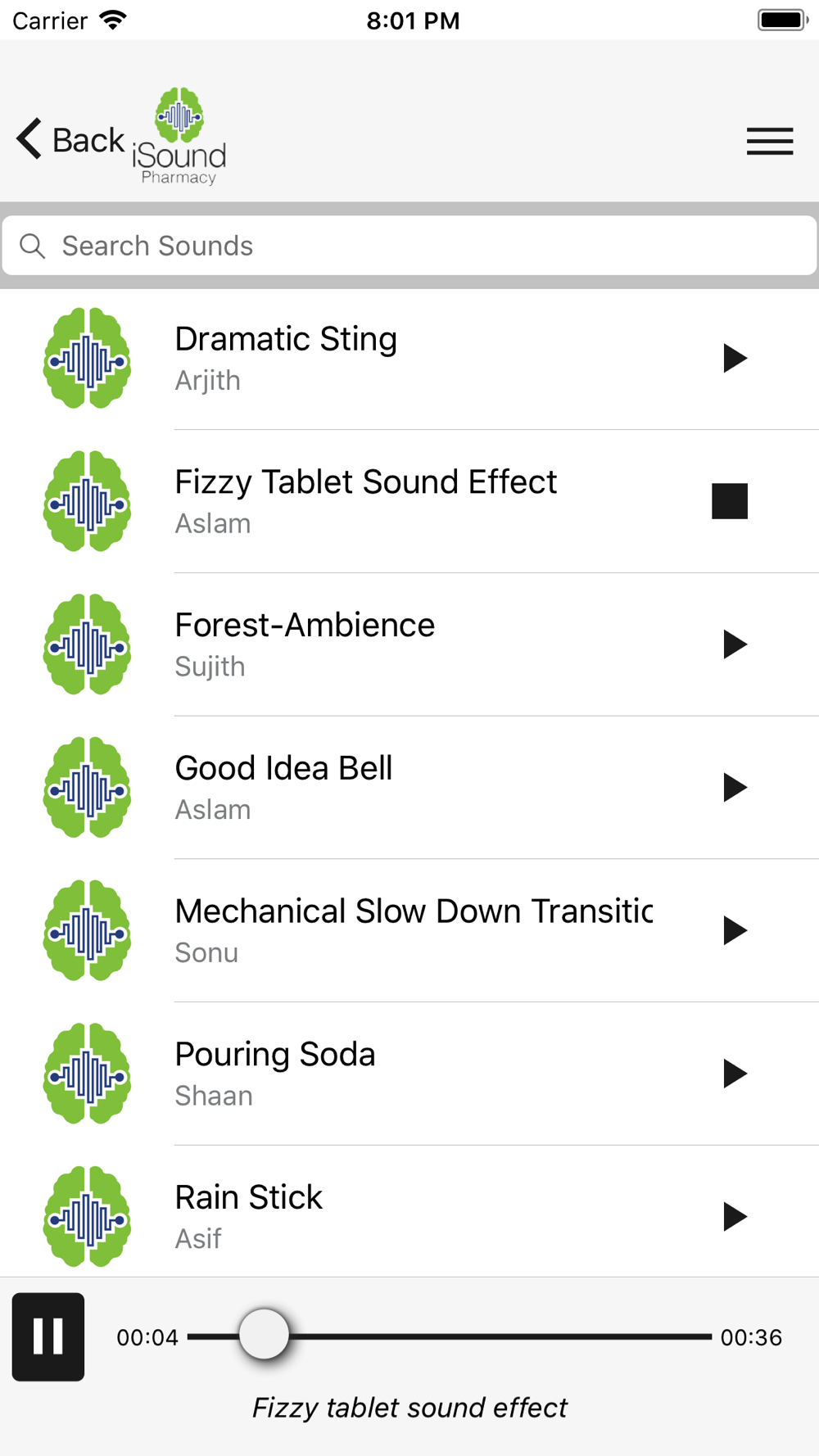Open the Forest-Ambience row by Sujith
The height and width of the screenshot is (1456, 819).
coord(409,644)
